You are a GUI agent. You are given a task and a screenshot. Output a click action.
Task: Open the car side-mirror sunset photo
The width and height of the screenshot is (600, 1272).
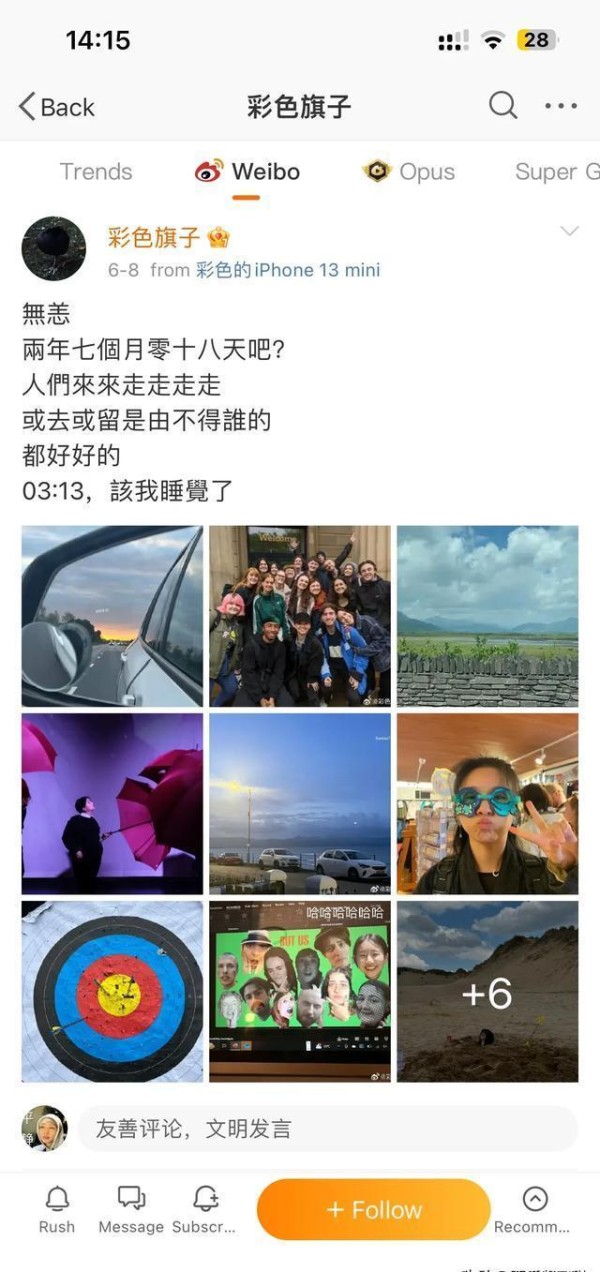click(x=112, y=616)
